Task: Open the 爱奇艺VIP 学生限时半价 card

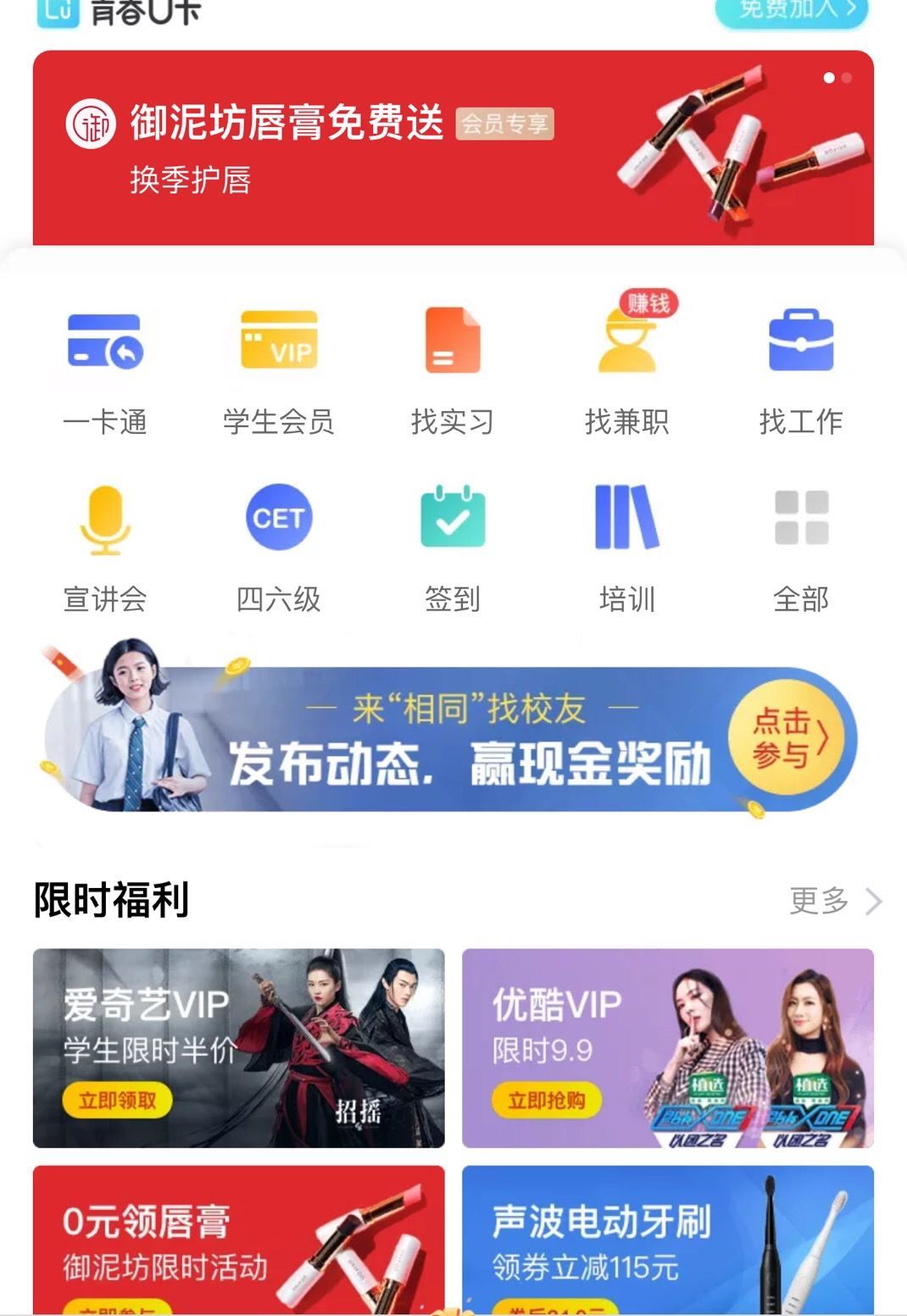Action: point(238,1048)
